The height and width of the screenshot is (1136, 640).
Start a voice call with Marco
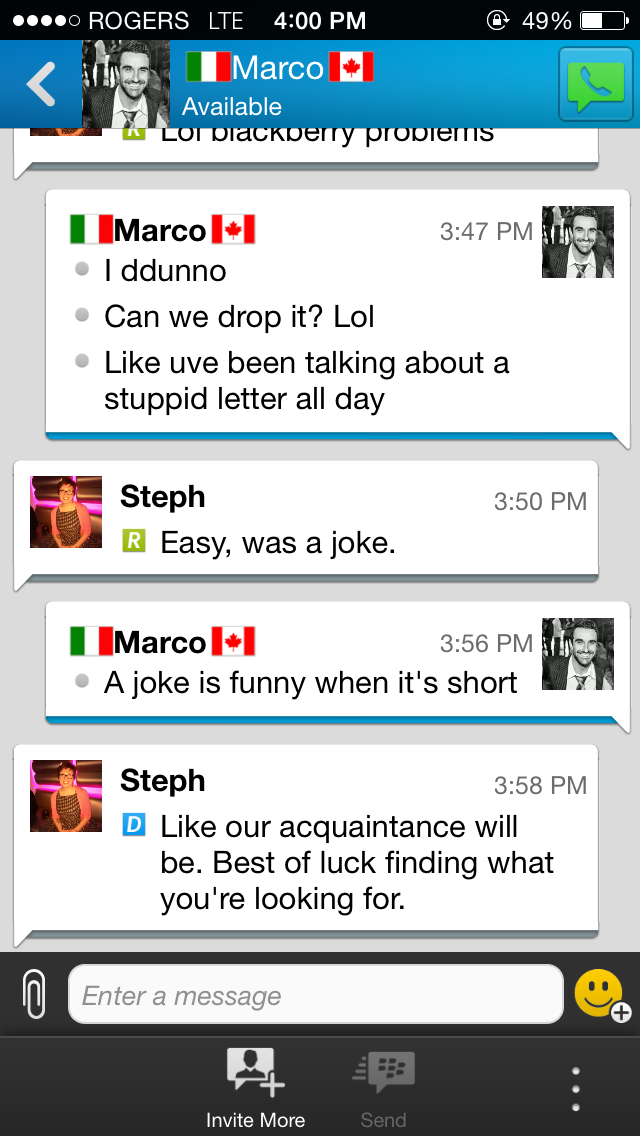(595, 84)
